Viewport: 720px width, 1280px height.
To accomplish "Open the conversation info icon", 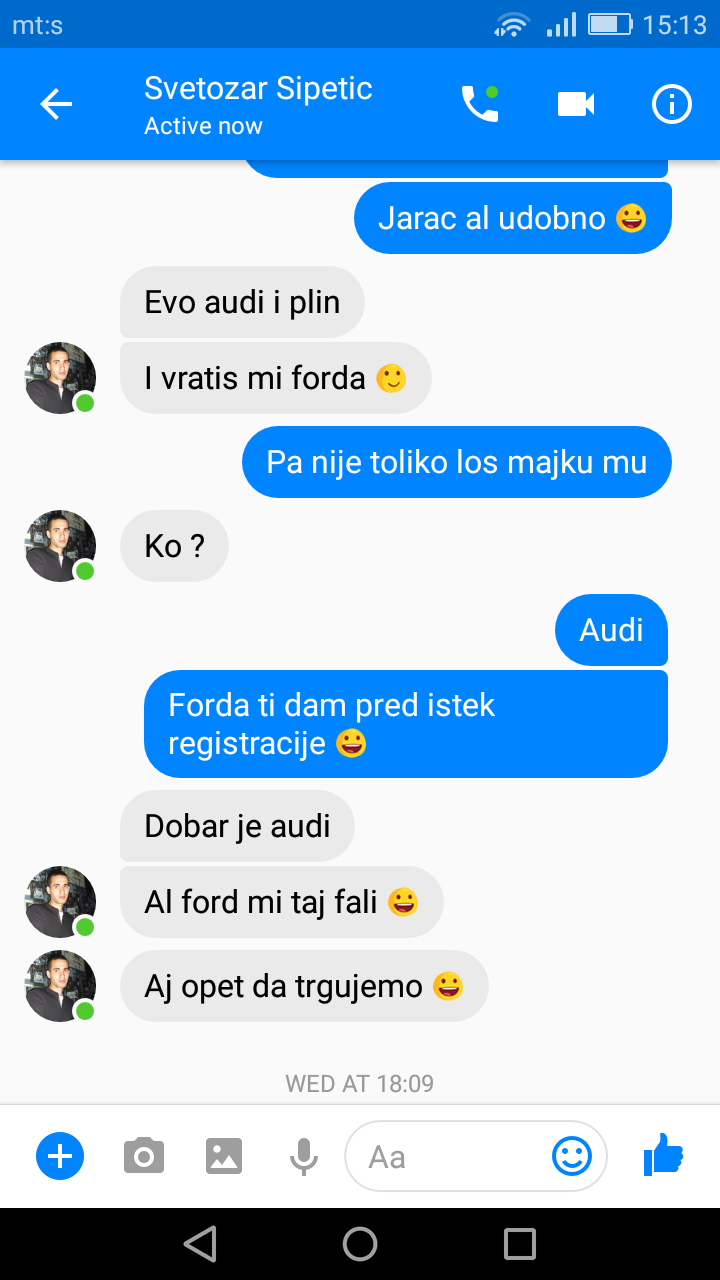I will pos(672,104).
